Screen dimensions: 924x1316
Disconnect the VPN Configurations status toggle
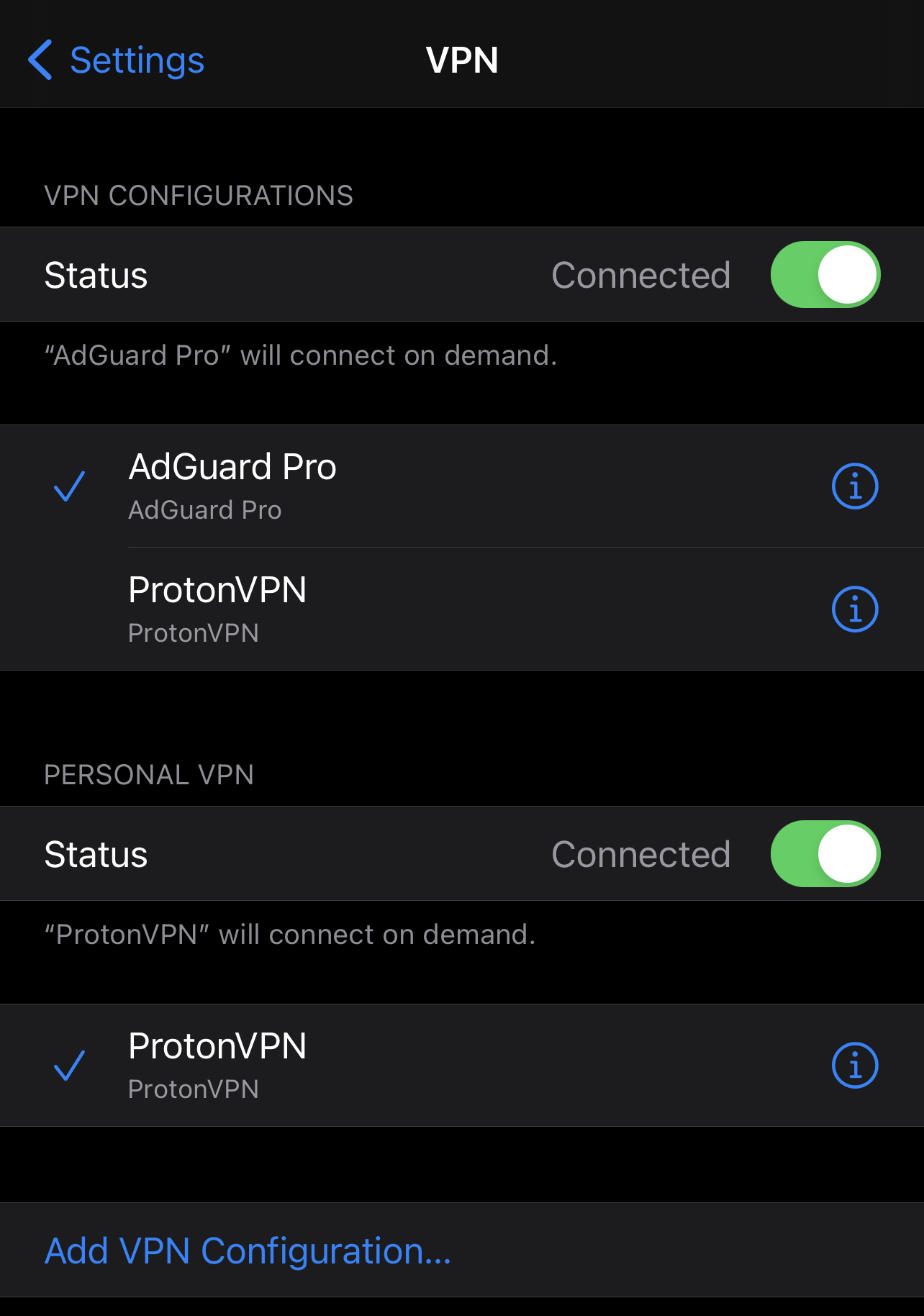tap(825, 274)
